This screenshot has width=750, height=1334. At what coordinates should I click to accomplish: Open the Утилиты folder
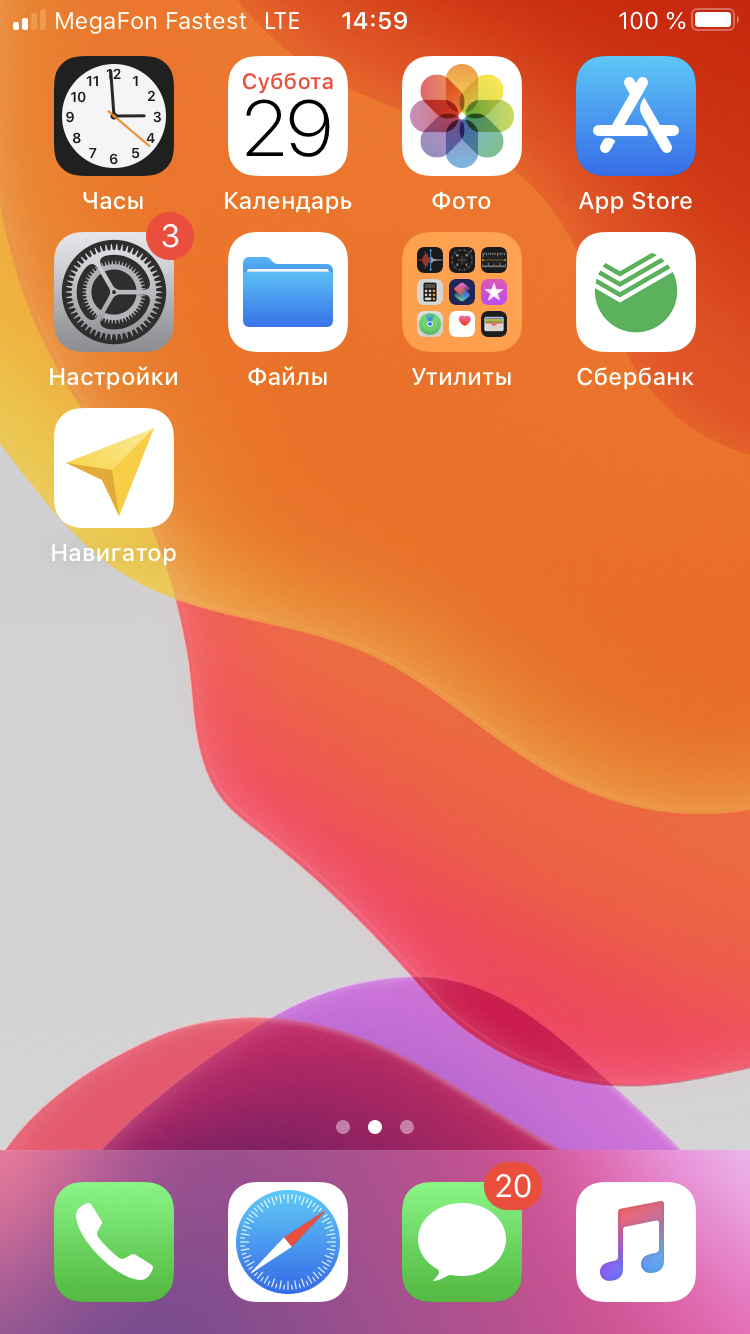462,292
